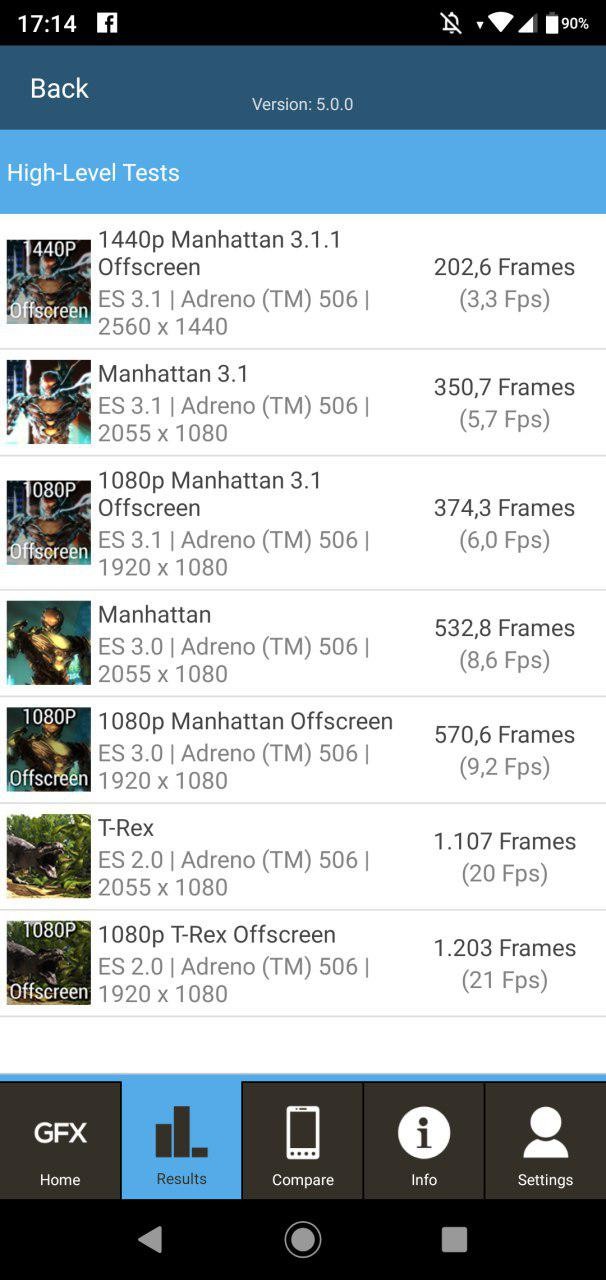Go to the Settings tab

(545, 1140)
